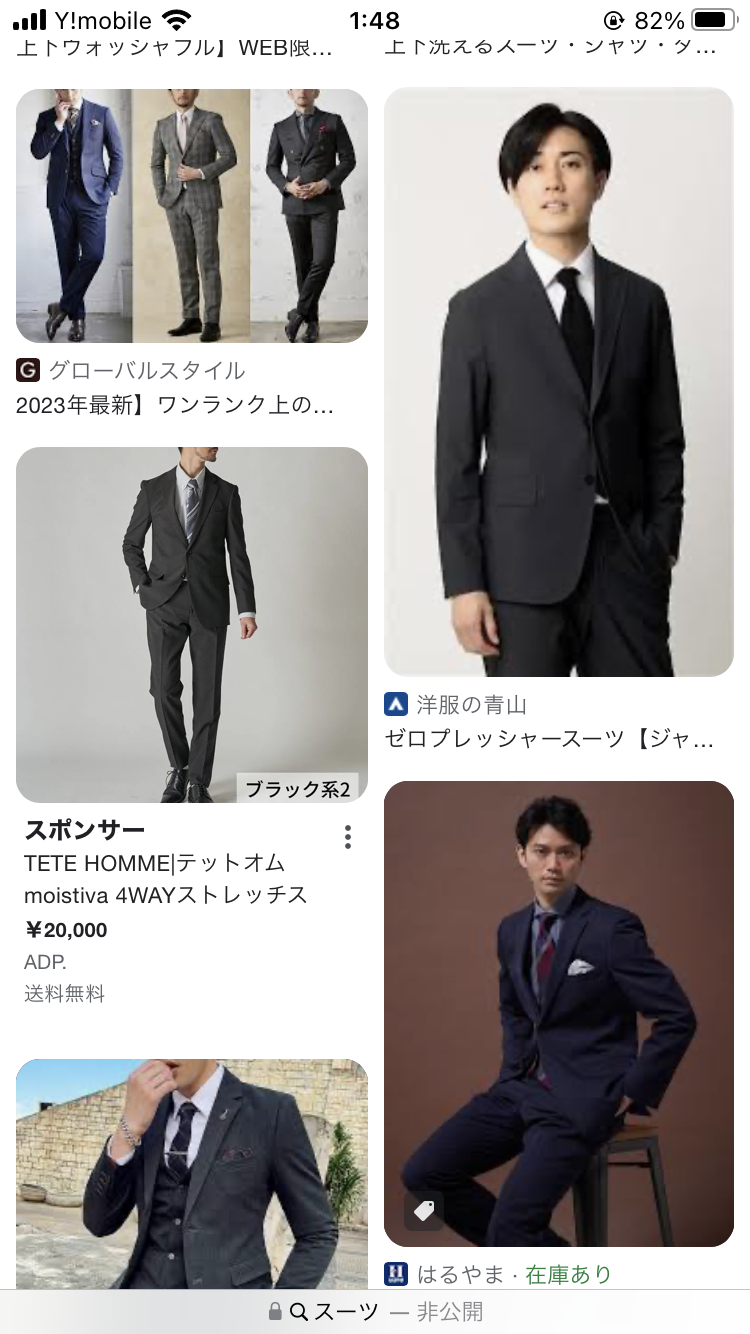Open the 洋服の青山 suit image result
The height and width of the screenshot is (1334, 750).
point(559,382)
